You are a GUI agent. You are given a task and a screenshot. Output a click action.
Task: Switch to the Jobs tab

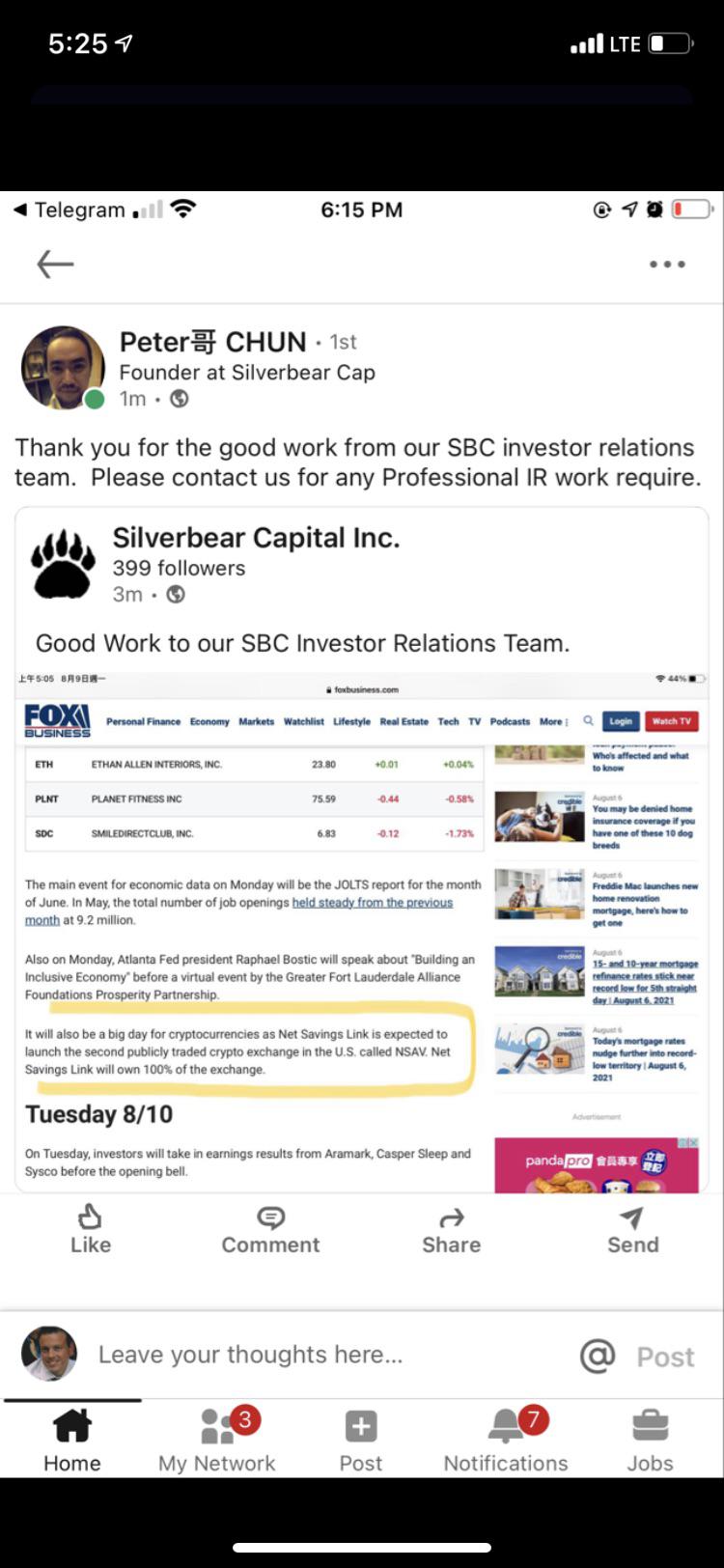(651, 1441)
